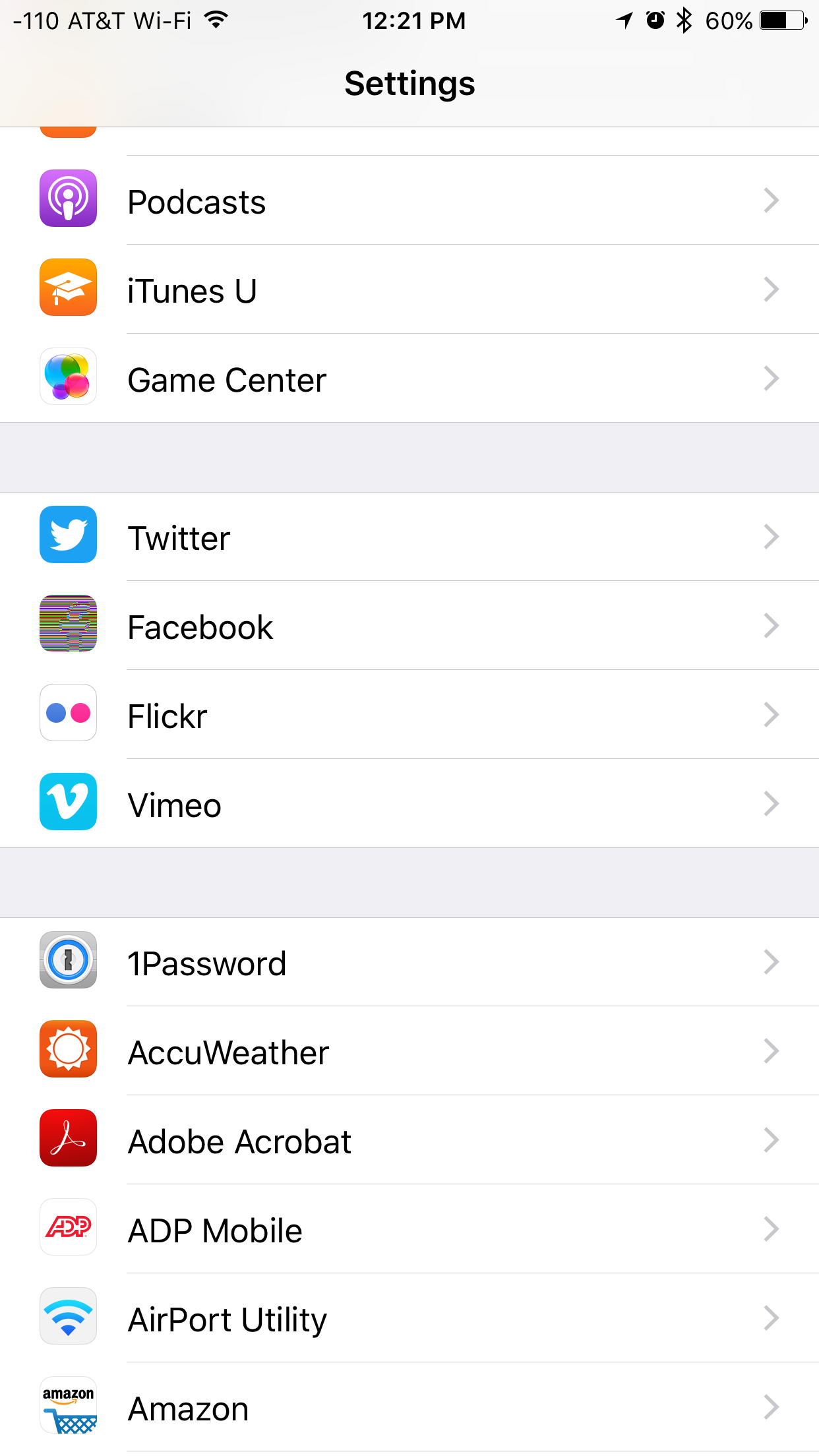
Task: View AccuWeather settings
Action: click(409, 1050)
